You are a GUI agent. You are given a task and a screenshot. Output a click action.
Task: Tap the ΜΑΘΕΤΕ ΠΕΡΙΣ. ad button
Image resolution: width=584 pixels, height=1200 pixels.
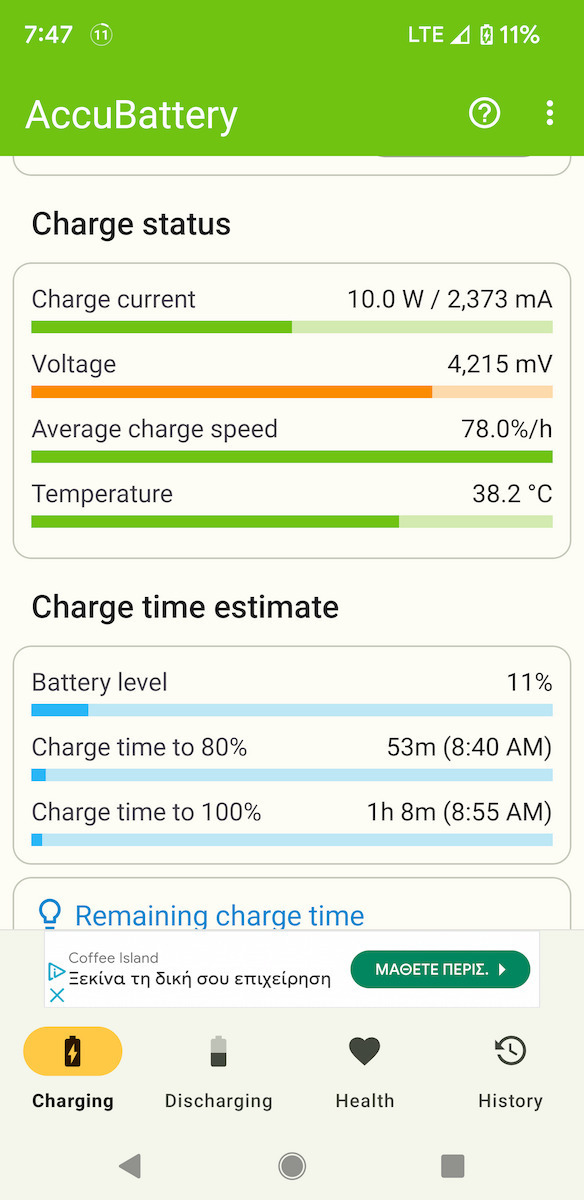click(x=440, y=969)
